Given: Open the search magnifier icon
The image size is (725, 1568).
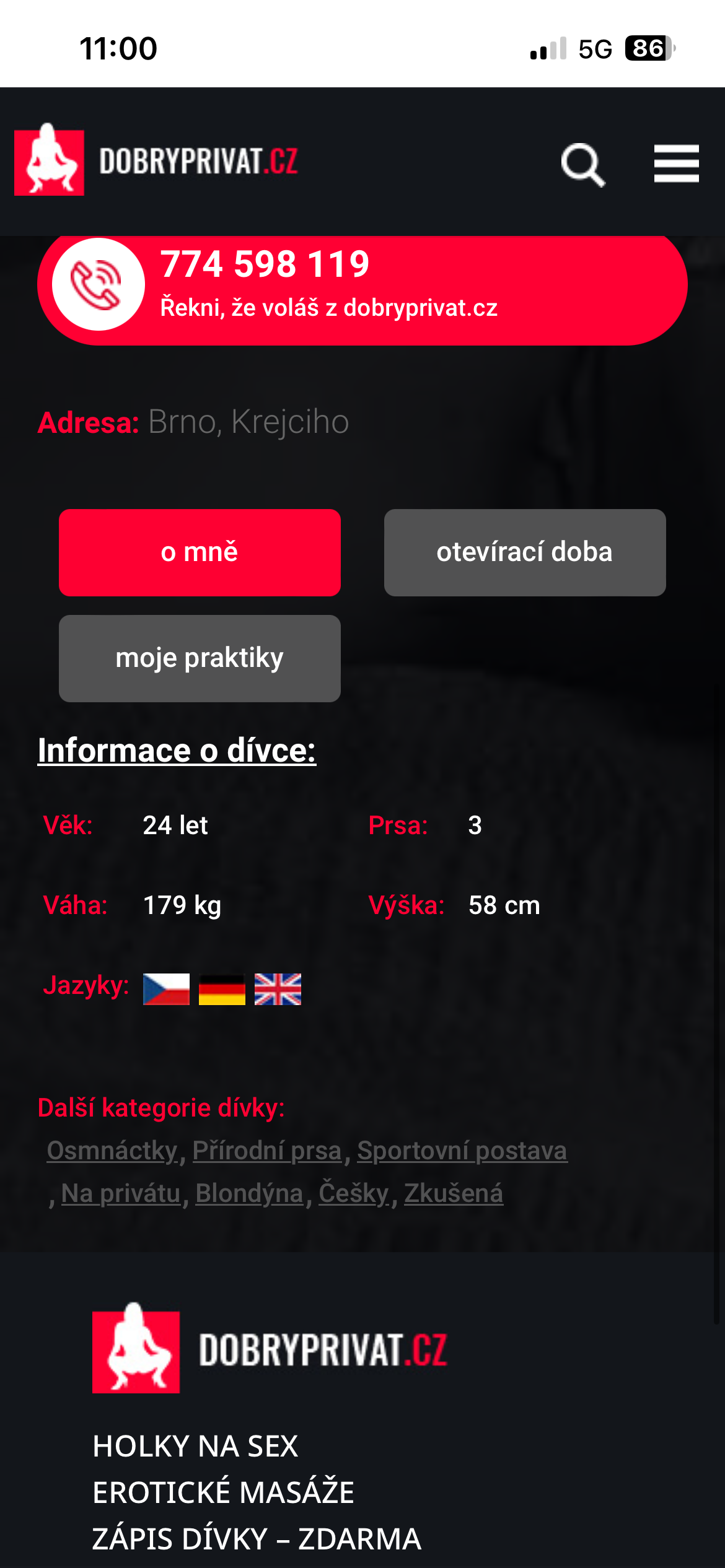Looking at the screenshot, I should coord(582,164).
